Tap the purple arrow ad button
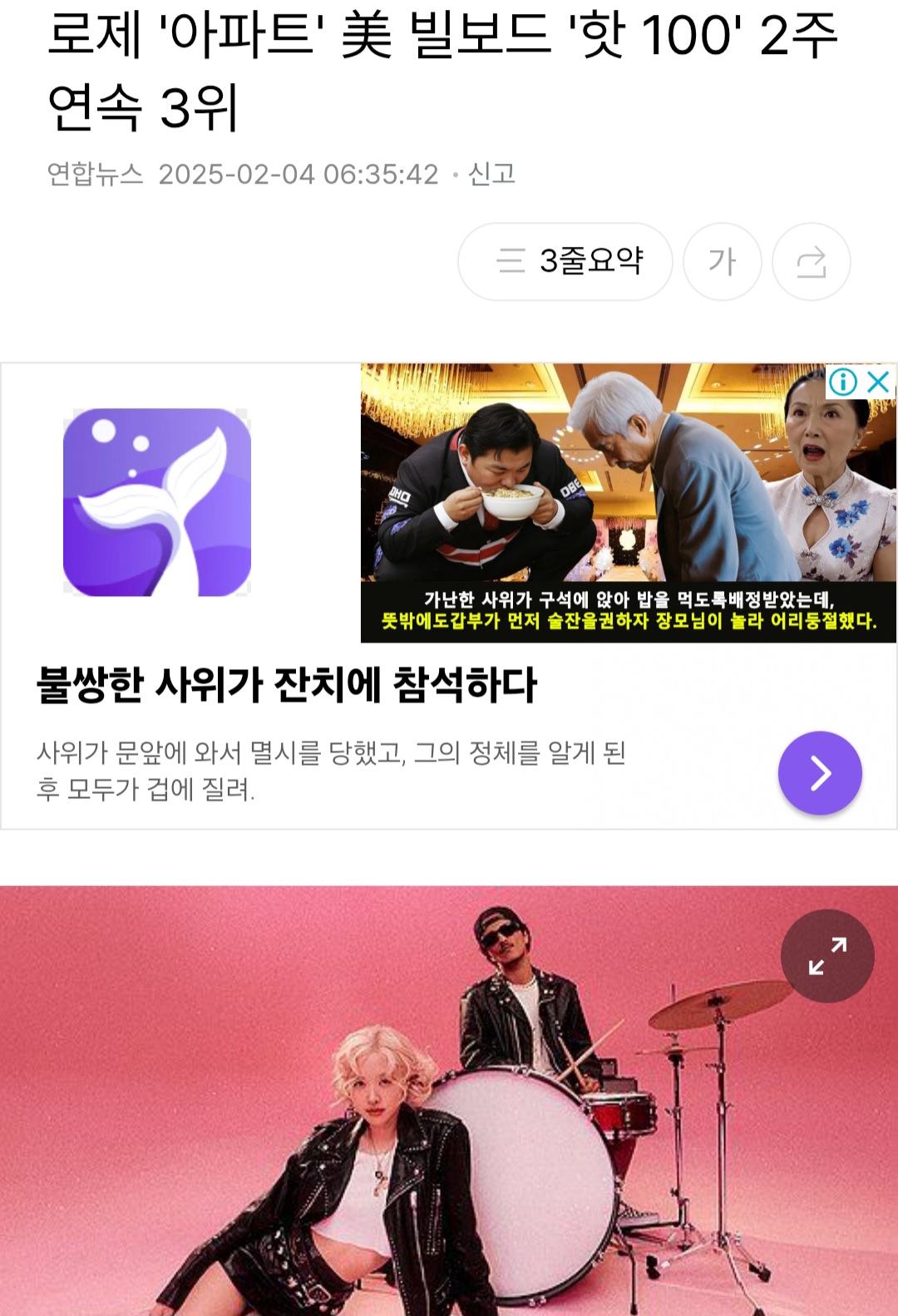This screenshot has width=898, height=1316. [x=820, y=773]
